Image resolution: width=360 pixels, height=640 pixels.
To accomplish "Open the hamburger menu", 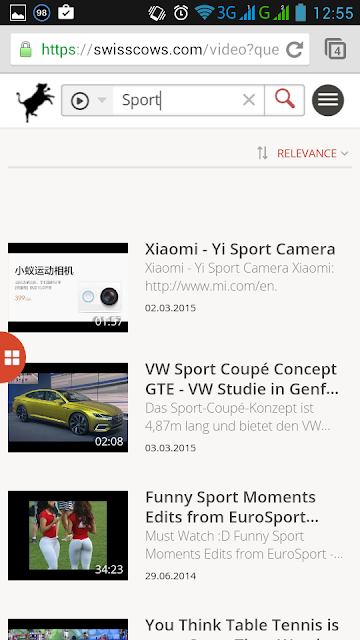I will (328, 100).
